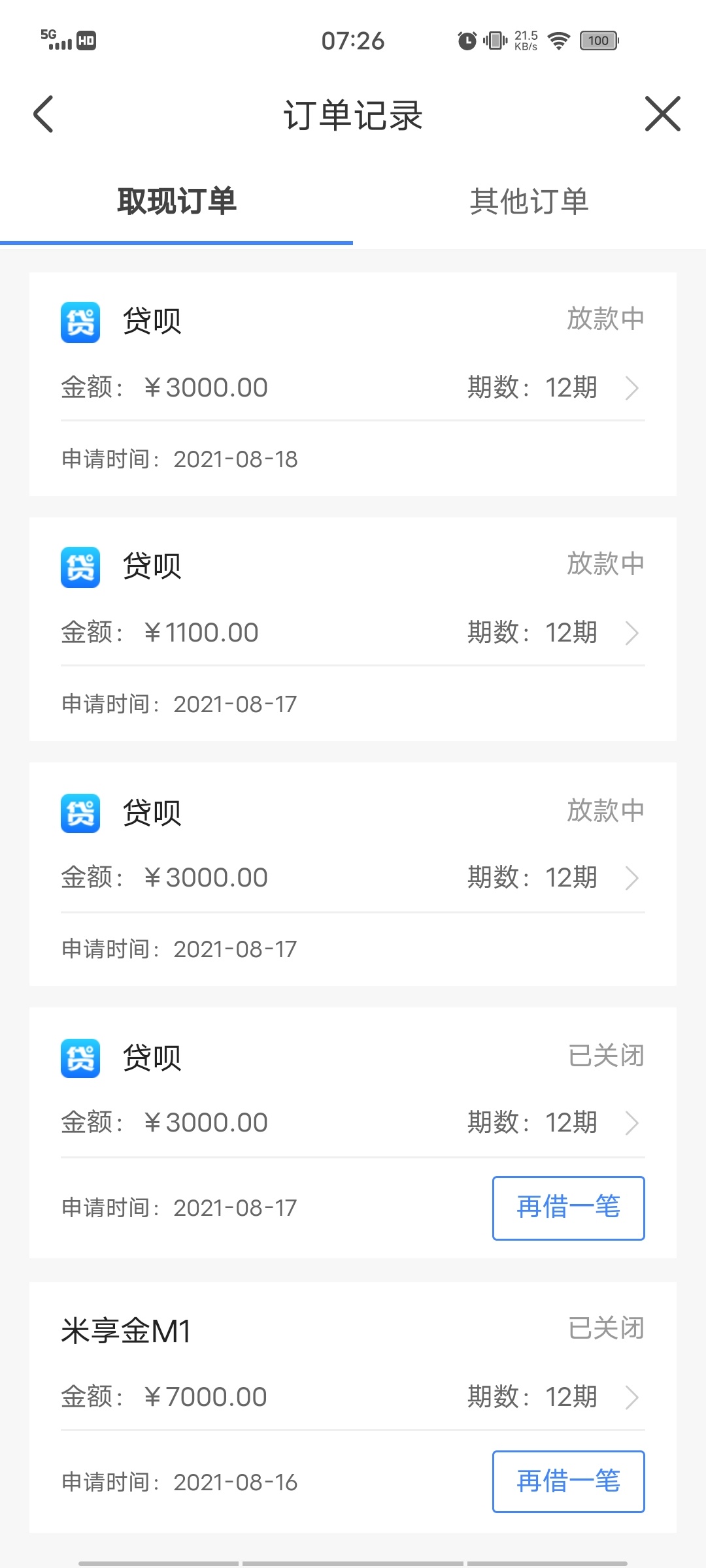This screenshot has width=706, height=1568.
Task: Tap 再借一笔 on the closed 贷呗 order
Action: coord(568,1207)
